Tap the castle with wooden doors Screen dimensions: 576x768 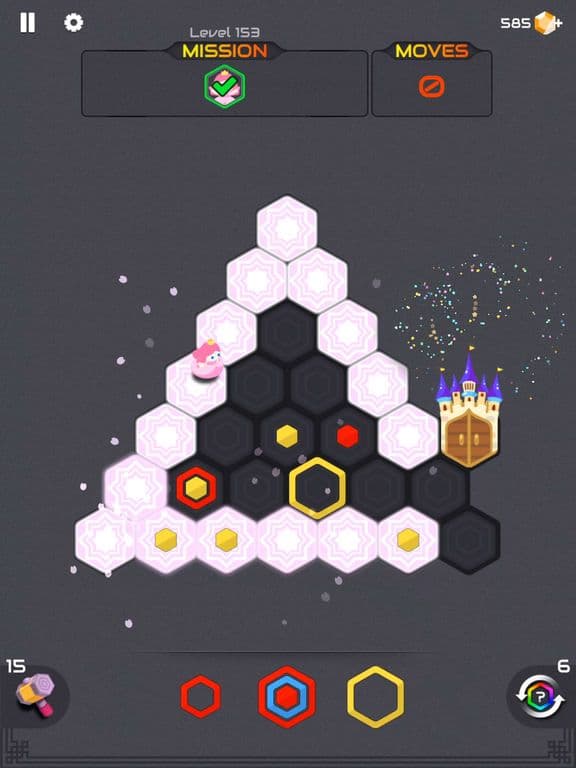(x=469, y=410)
